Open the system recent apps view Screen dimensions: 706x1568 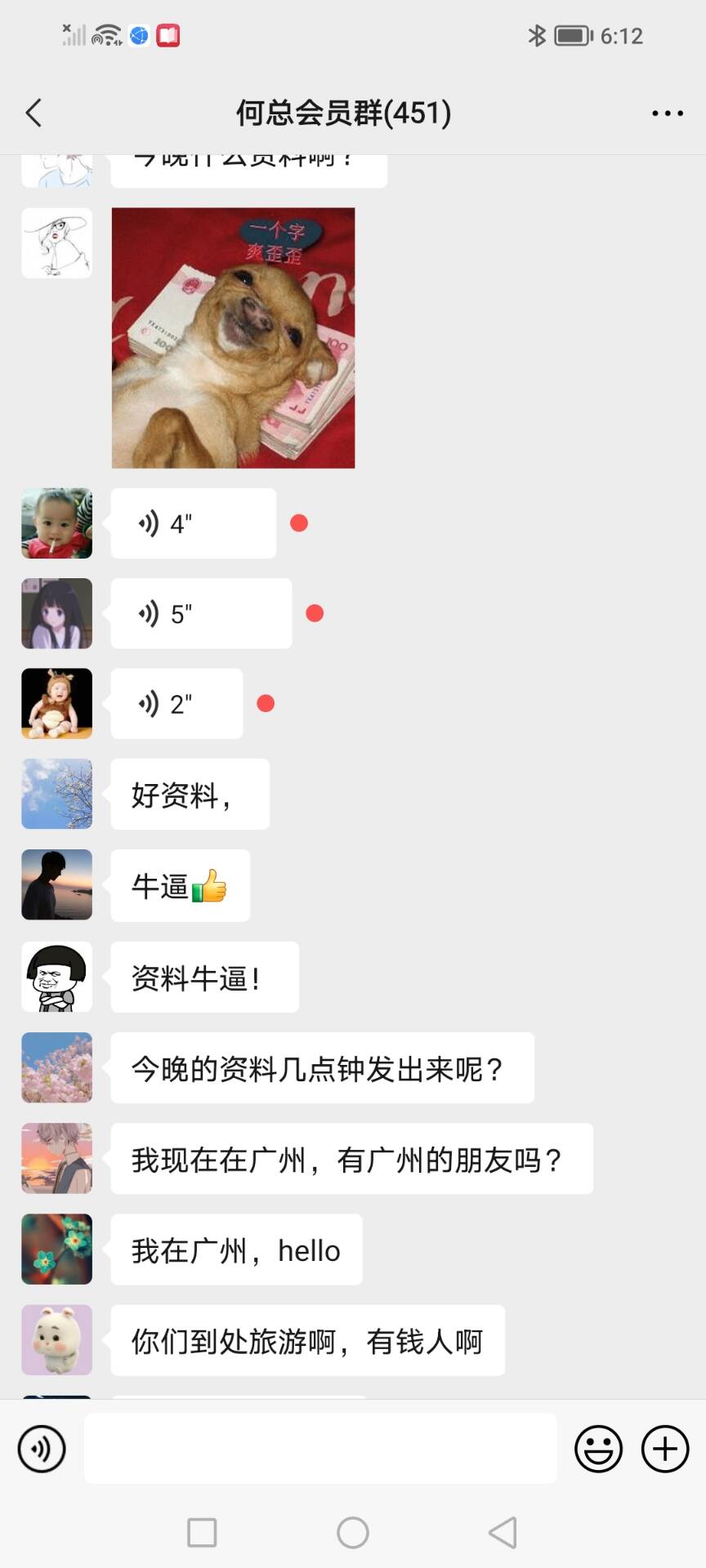click(x=202, y=1533)
